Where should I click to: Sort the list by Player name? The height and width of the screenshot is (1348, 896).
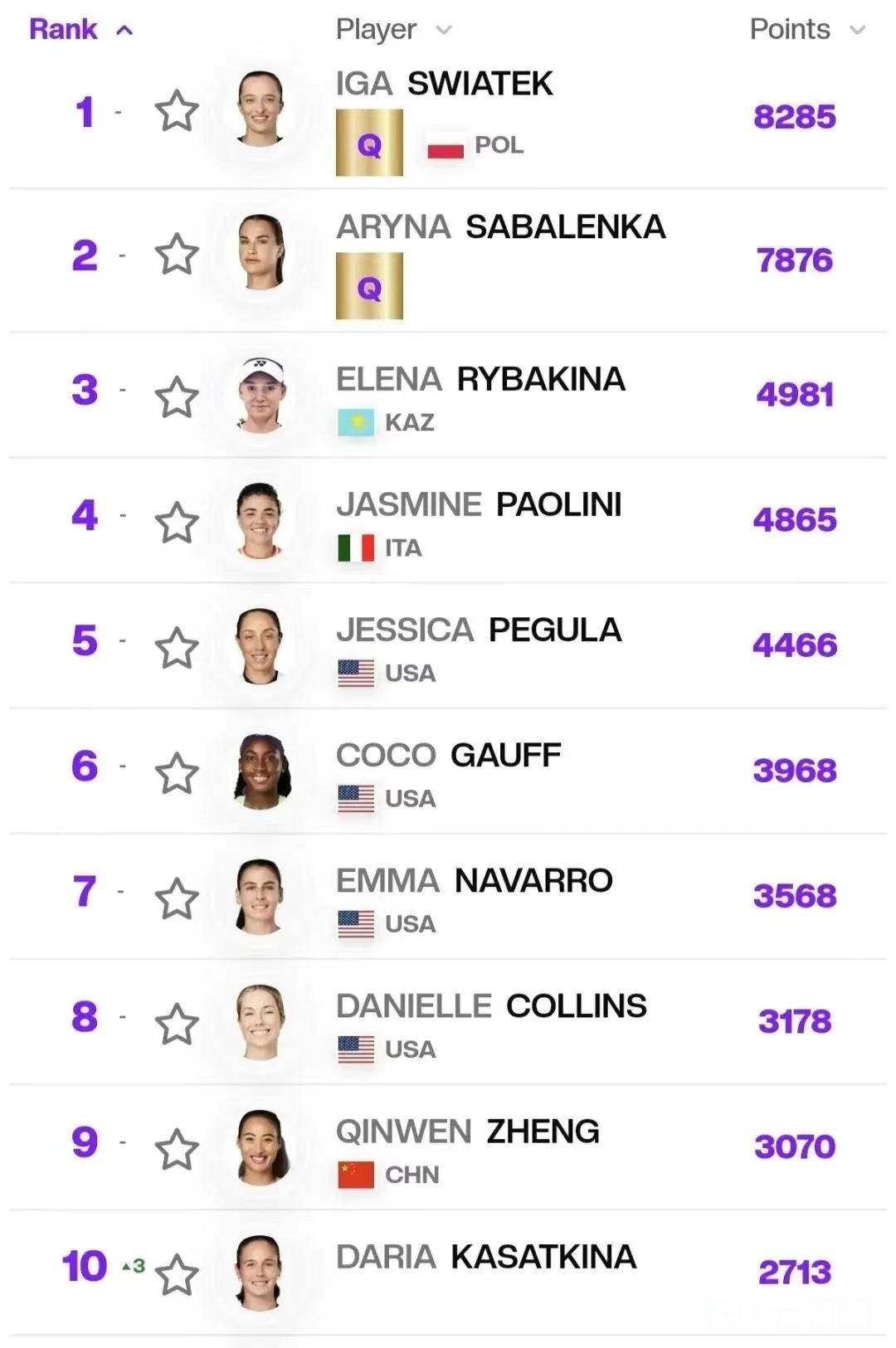[x=393, y=30]
